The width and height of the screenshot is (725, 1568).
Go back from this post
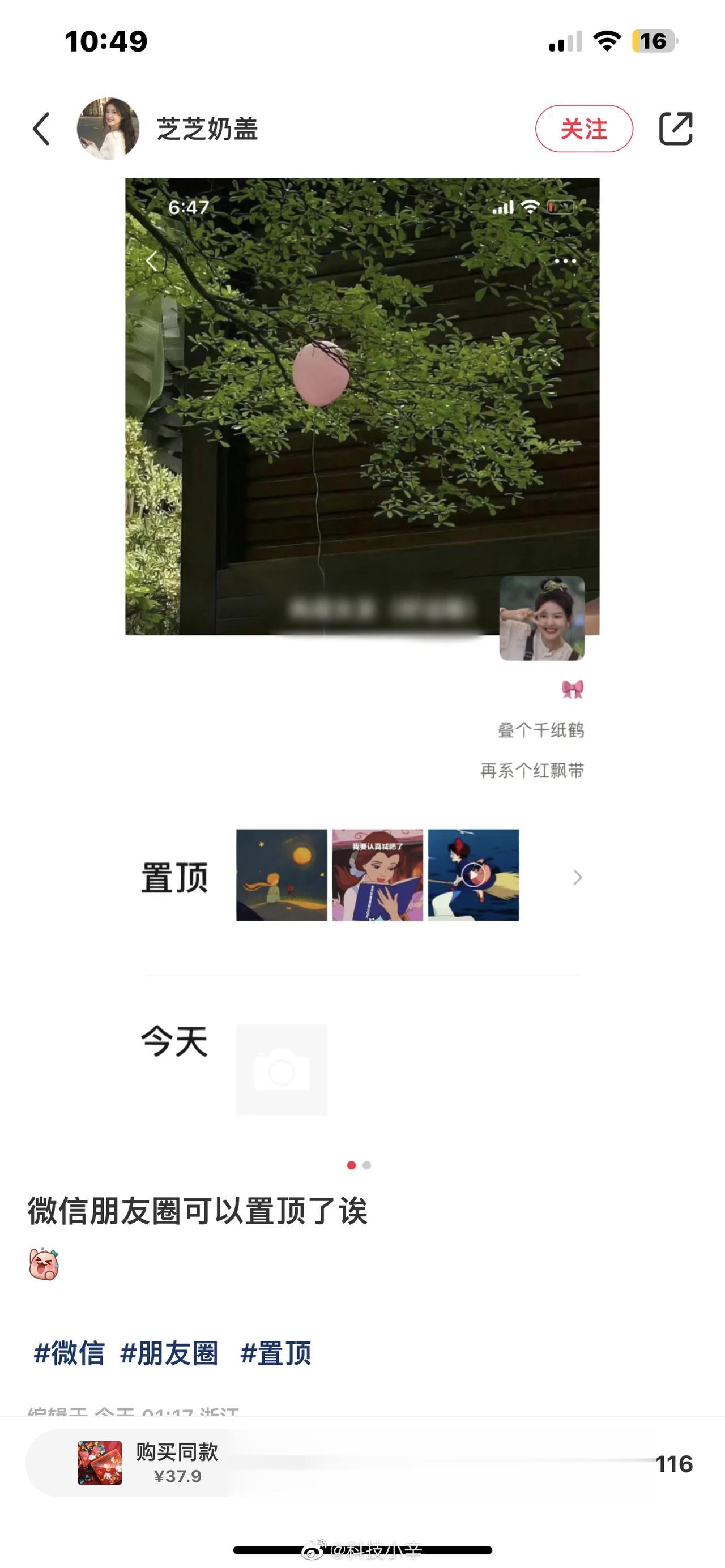(41, 129)
